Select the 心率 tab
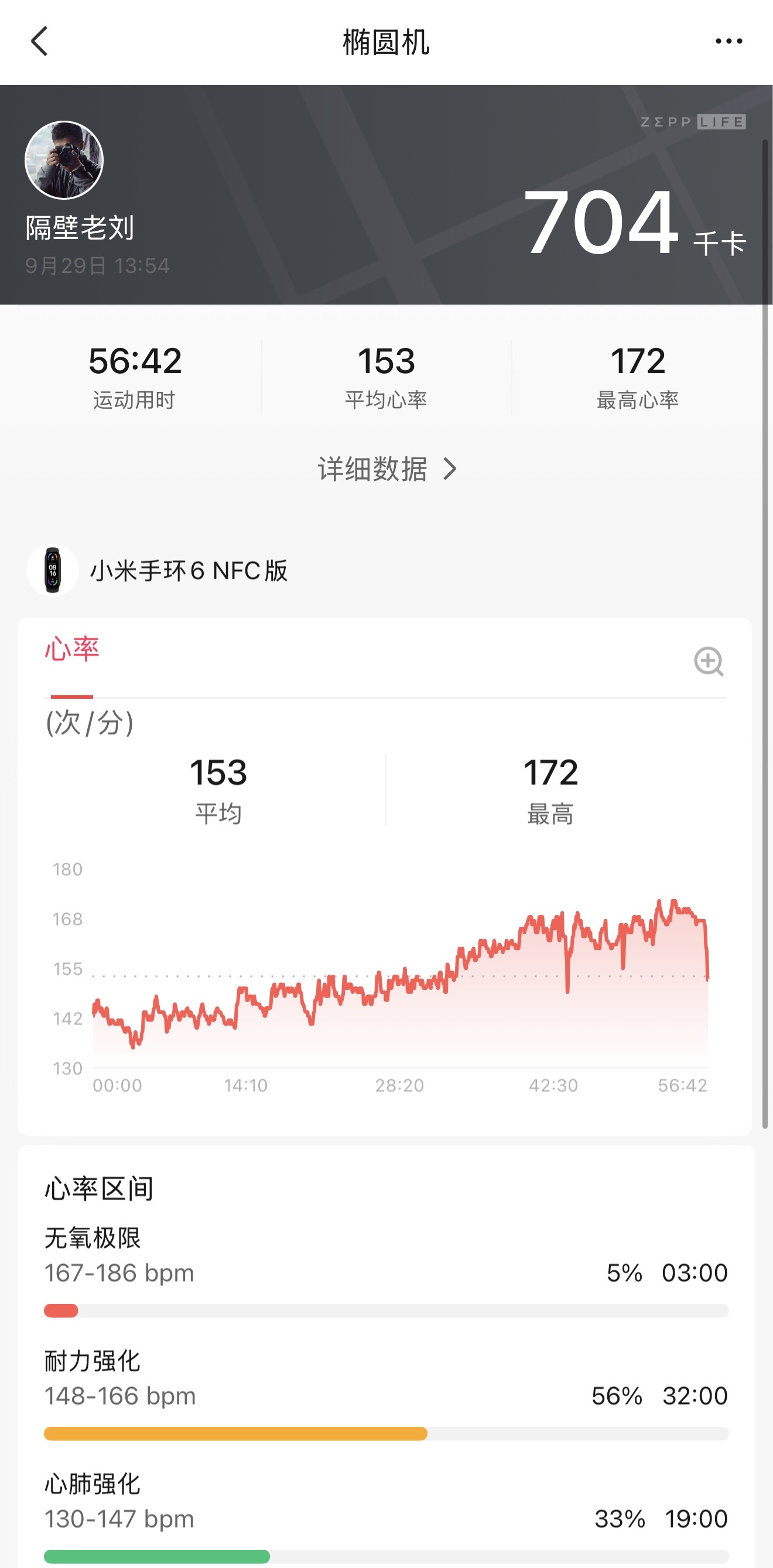Viewport: 773px width, 1568px height. pos(72,649)
